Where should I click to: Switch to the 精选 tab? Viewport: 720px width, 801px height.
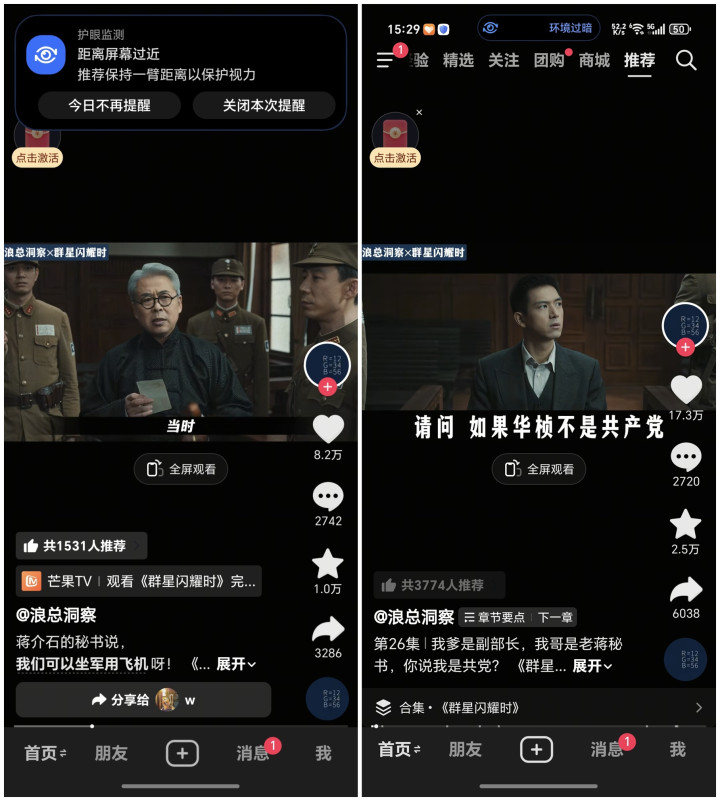[458, 60]
